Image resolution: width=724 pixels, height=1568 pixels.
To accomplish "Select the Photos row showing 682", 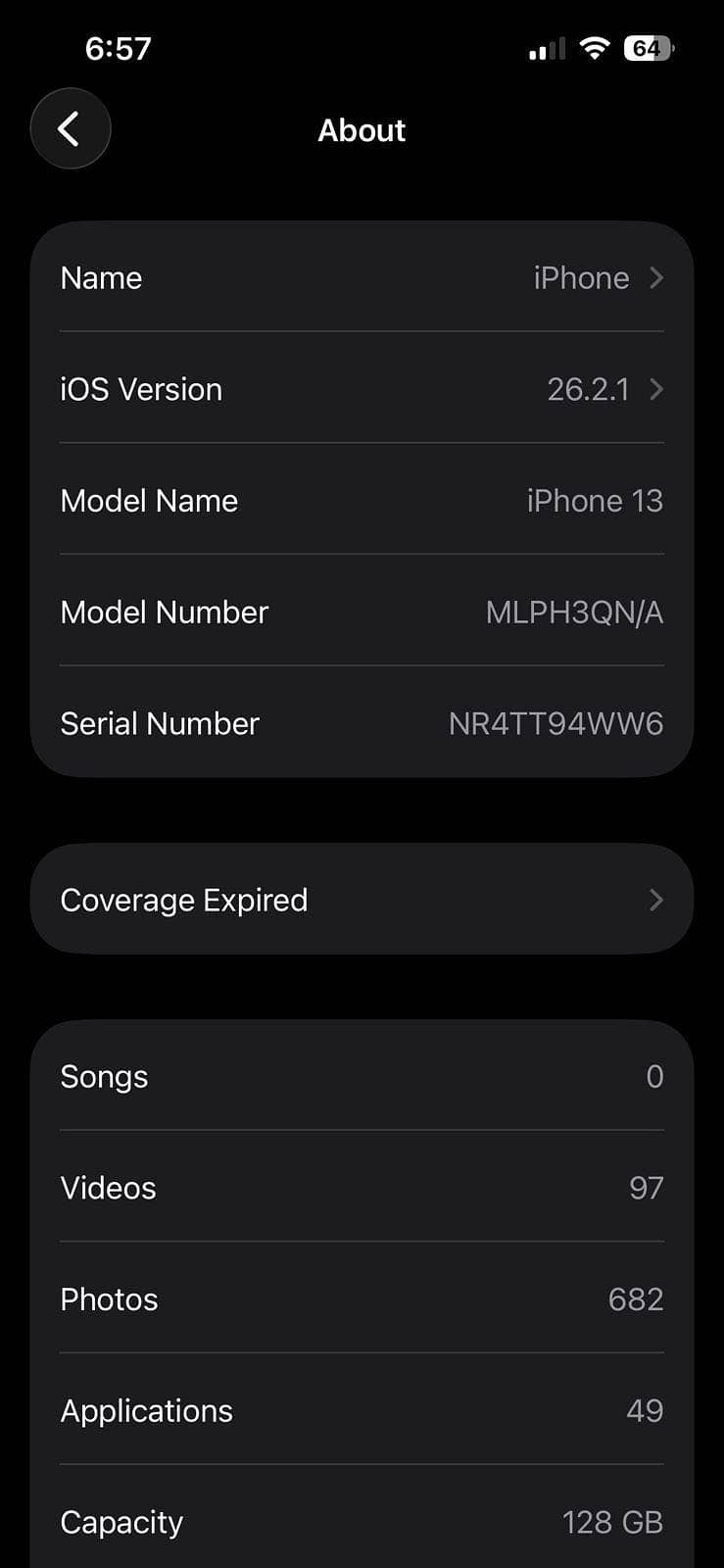I will click(362, 1298).
